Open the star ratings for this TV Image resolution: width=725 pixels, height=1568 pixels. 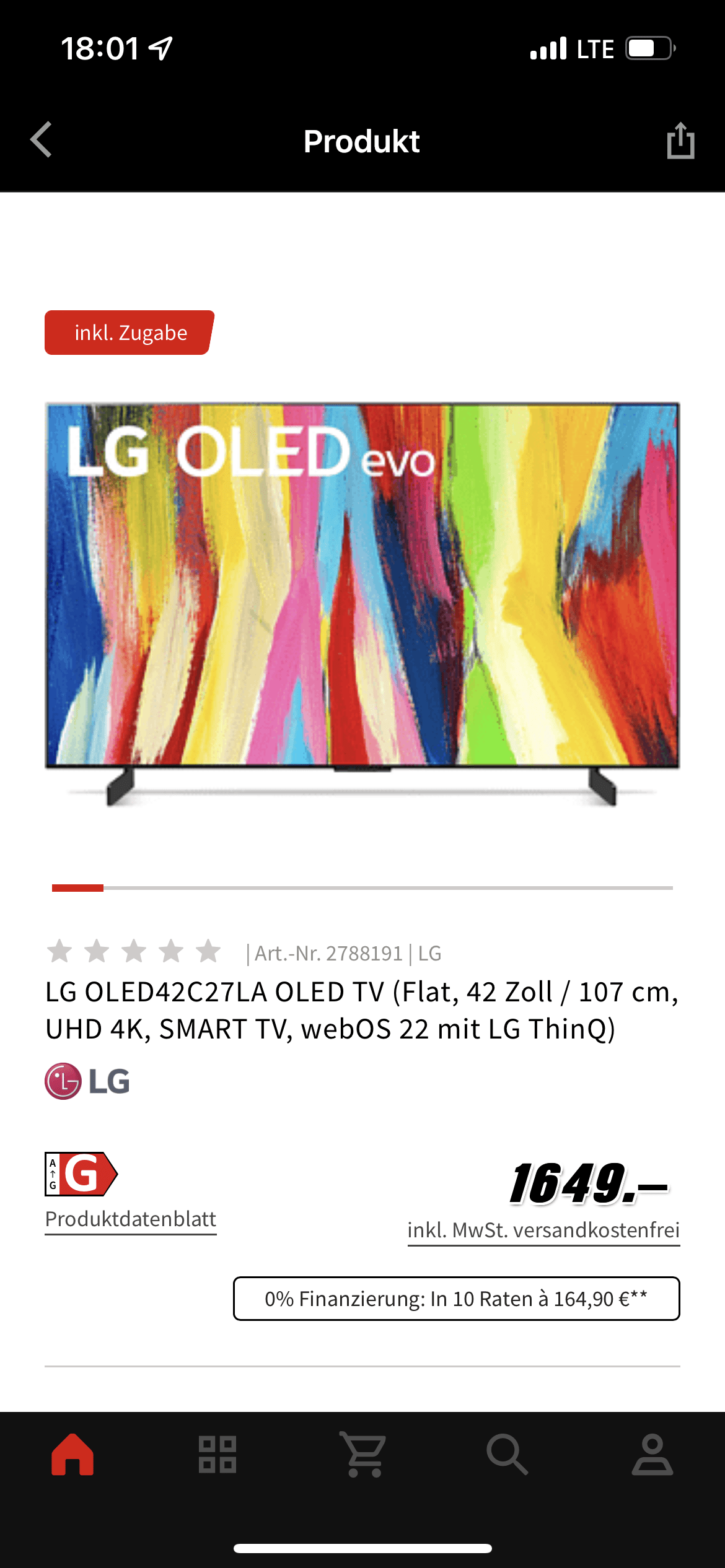(134, 952)
